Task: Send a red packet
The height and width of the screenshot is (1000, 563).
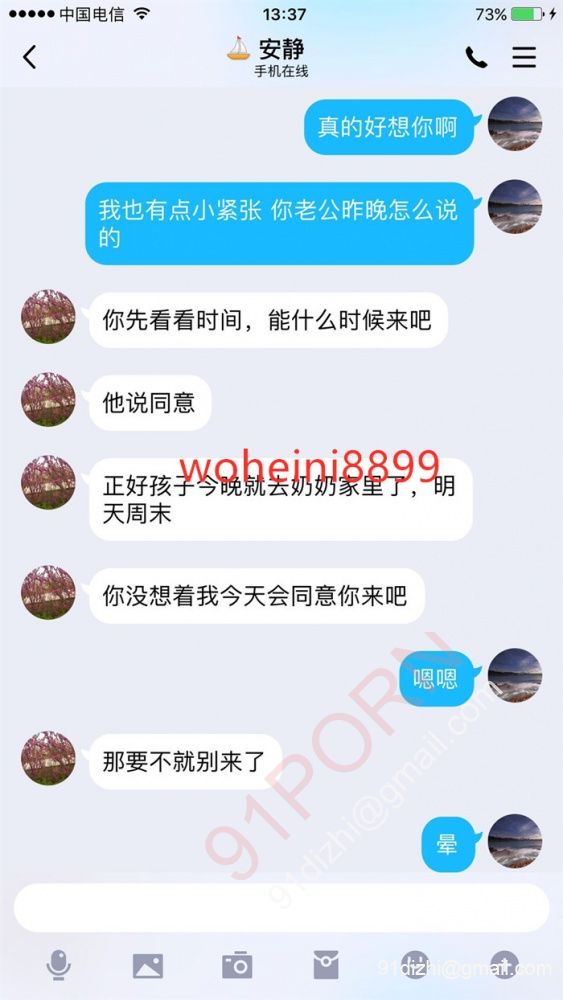Action: tap(326, 966)
